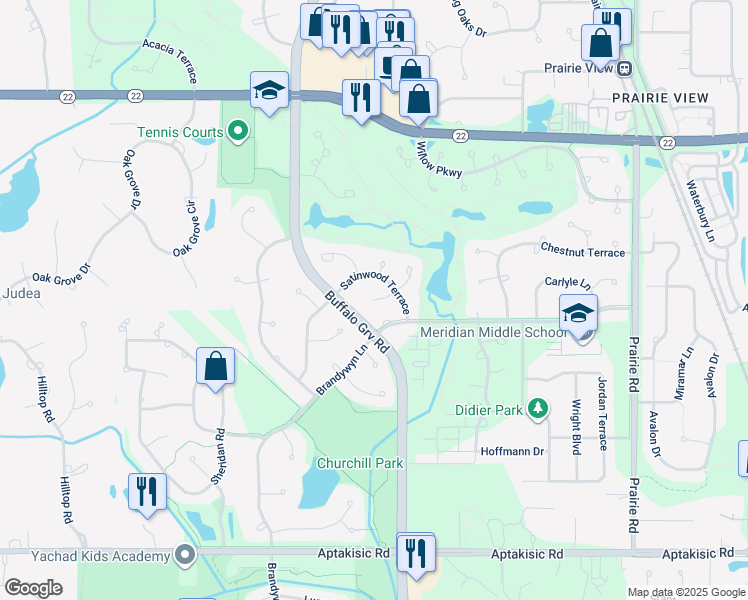Select the shopping pin near Sheridan Rd
The image size is (748, 600).
216,367
